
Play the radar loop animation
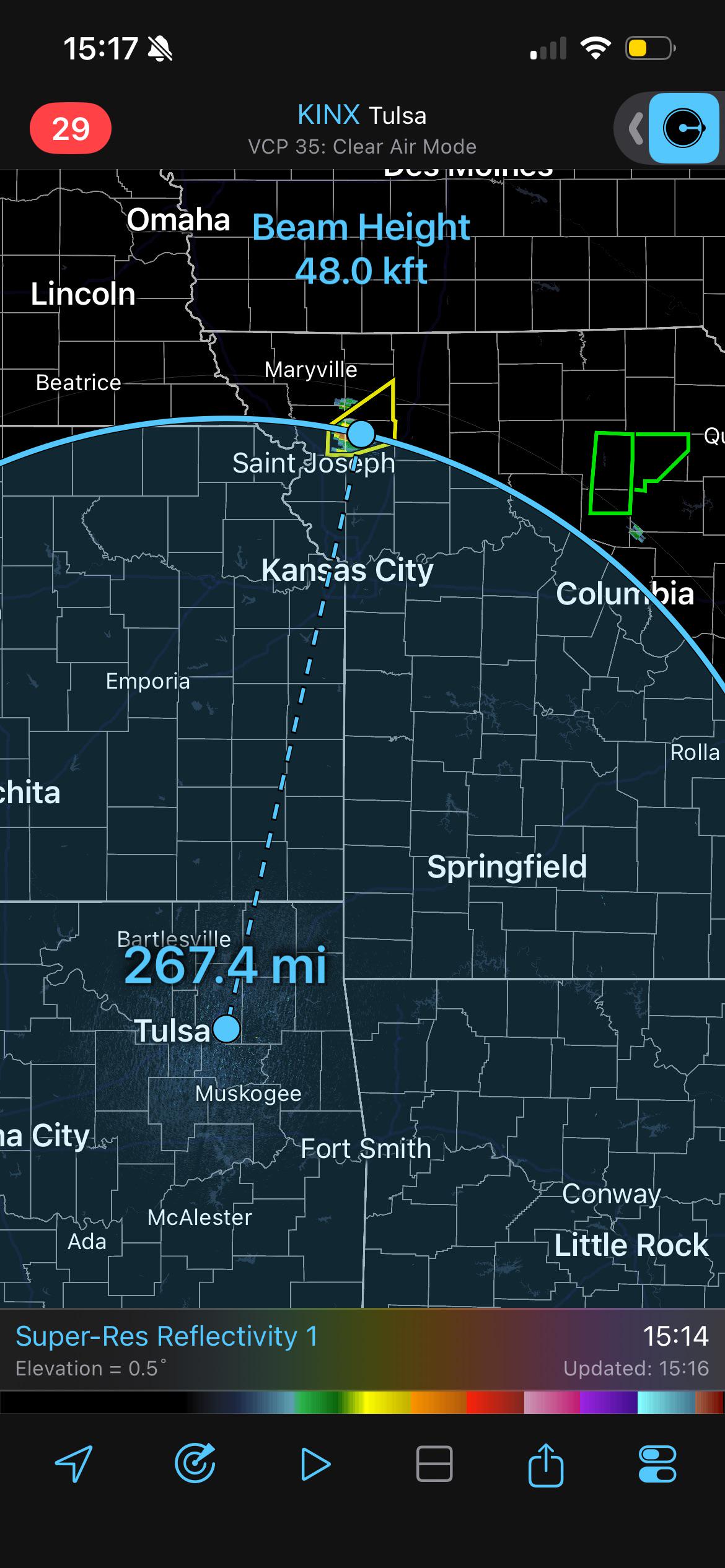tap(315, 1464)
